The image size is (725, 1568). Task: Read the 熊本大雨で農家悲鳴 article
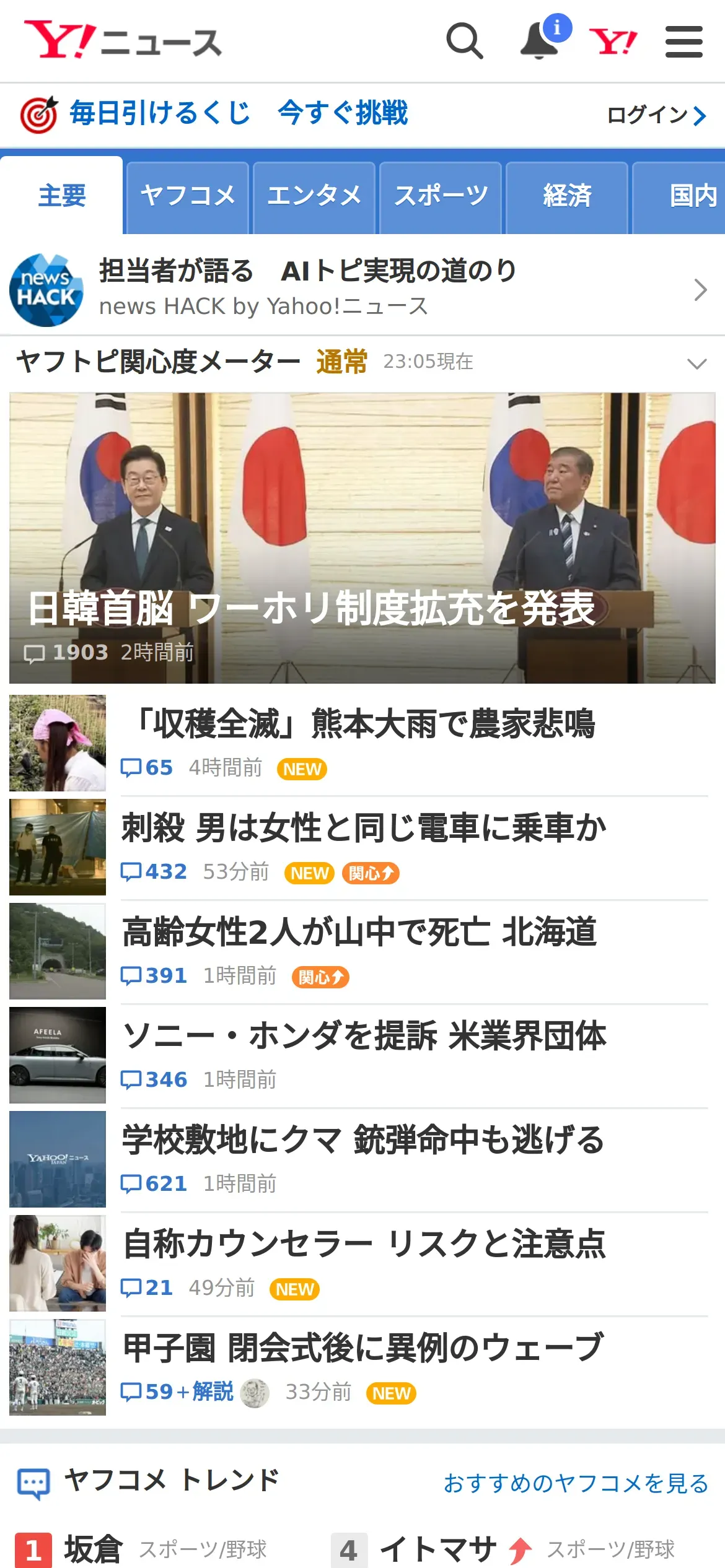point(366,724)
